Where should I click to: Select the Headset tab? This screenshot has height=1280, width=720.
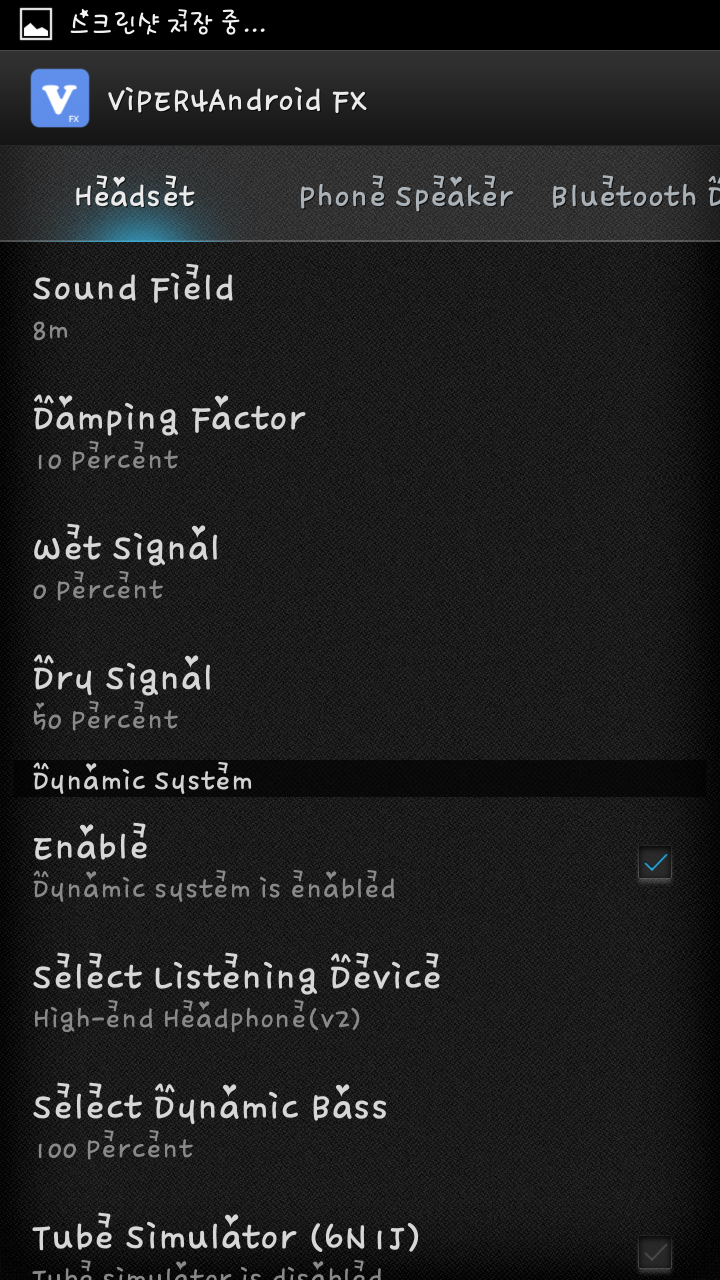point(134,196)
